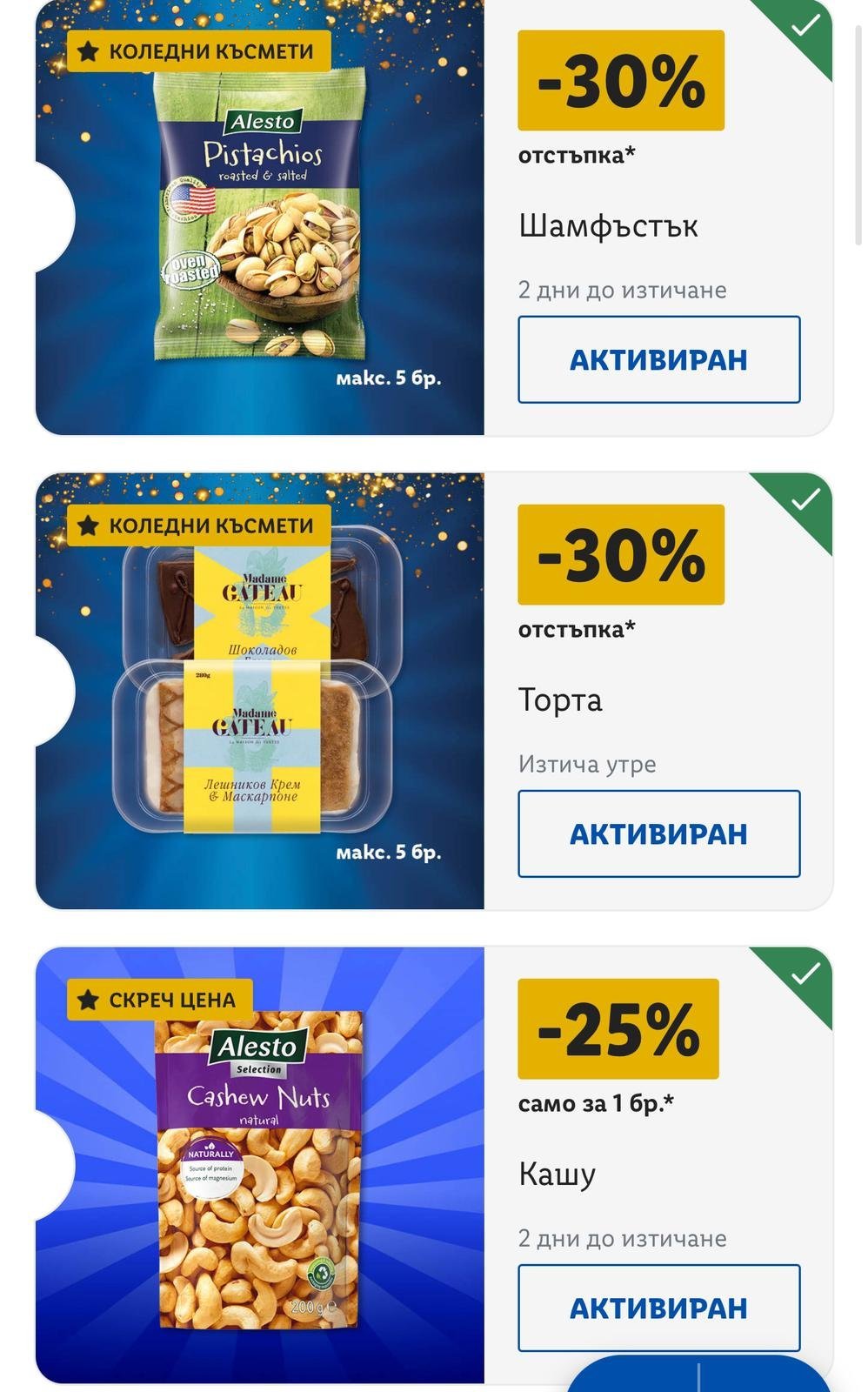
Task: Tap АКТИВИРАН button on Торта coupon
Action: click(658, 833)
